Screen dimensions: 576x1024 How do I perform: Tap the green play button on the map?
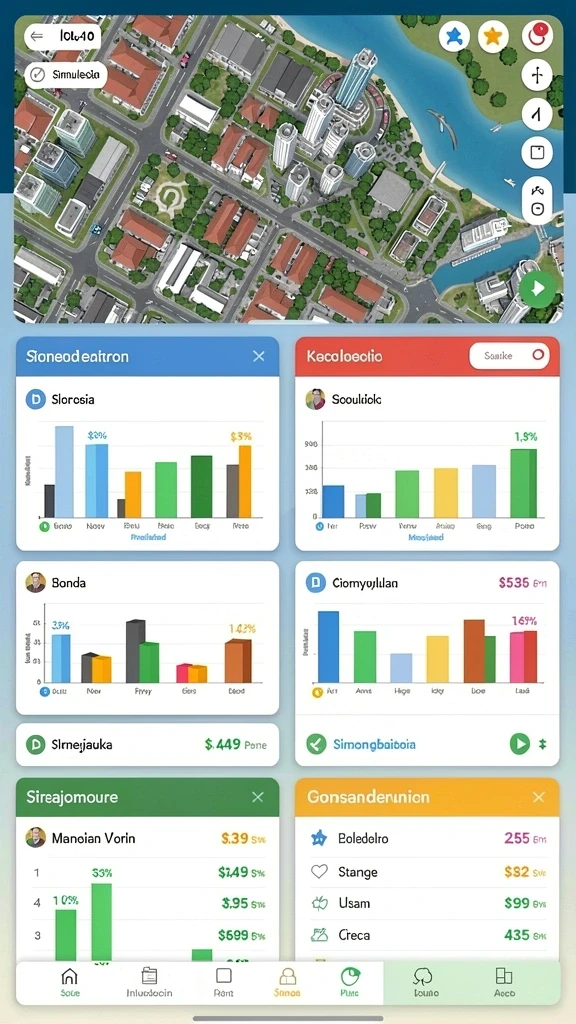tap(538, 288)
